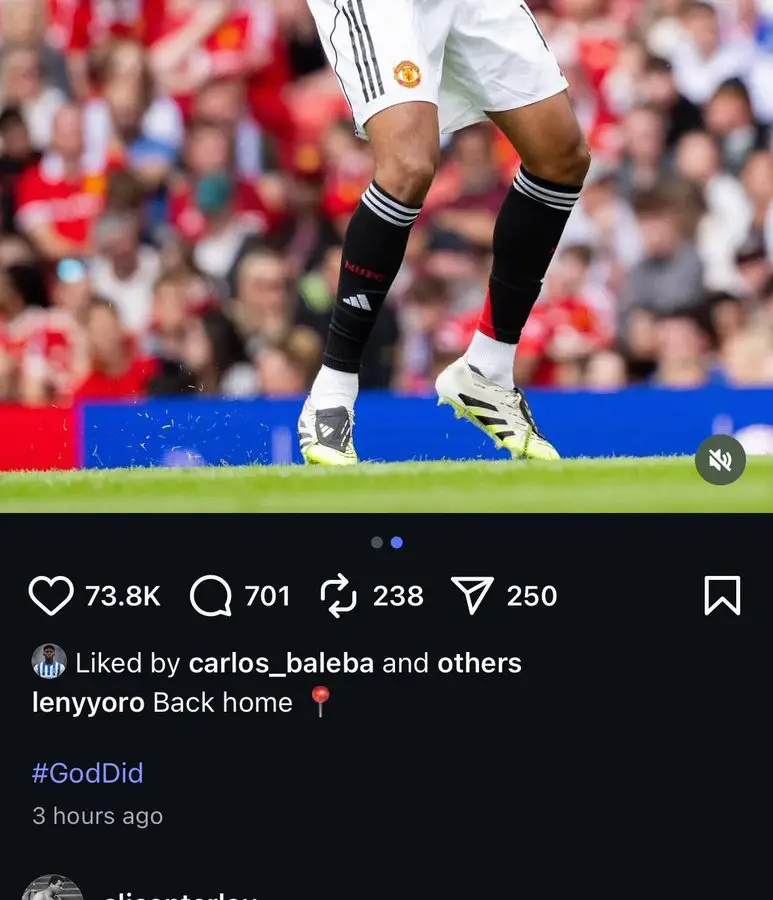Open alisontorley's username in the comments
773x900 pixels.
(x=182, y=893)
